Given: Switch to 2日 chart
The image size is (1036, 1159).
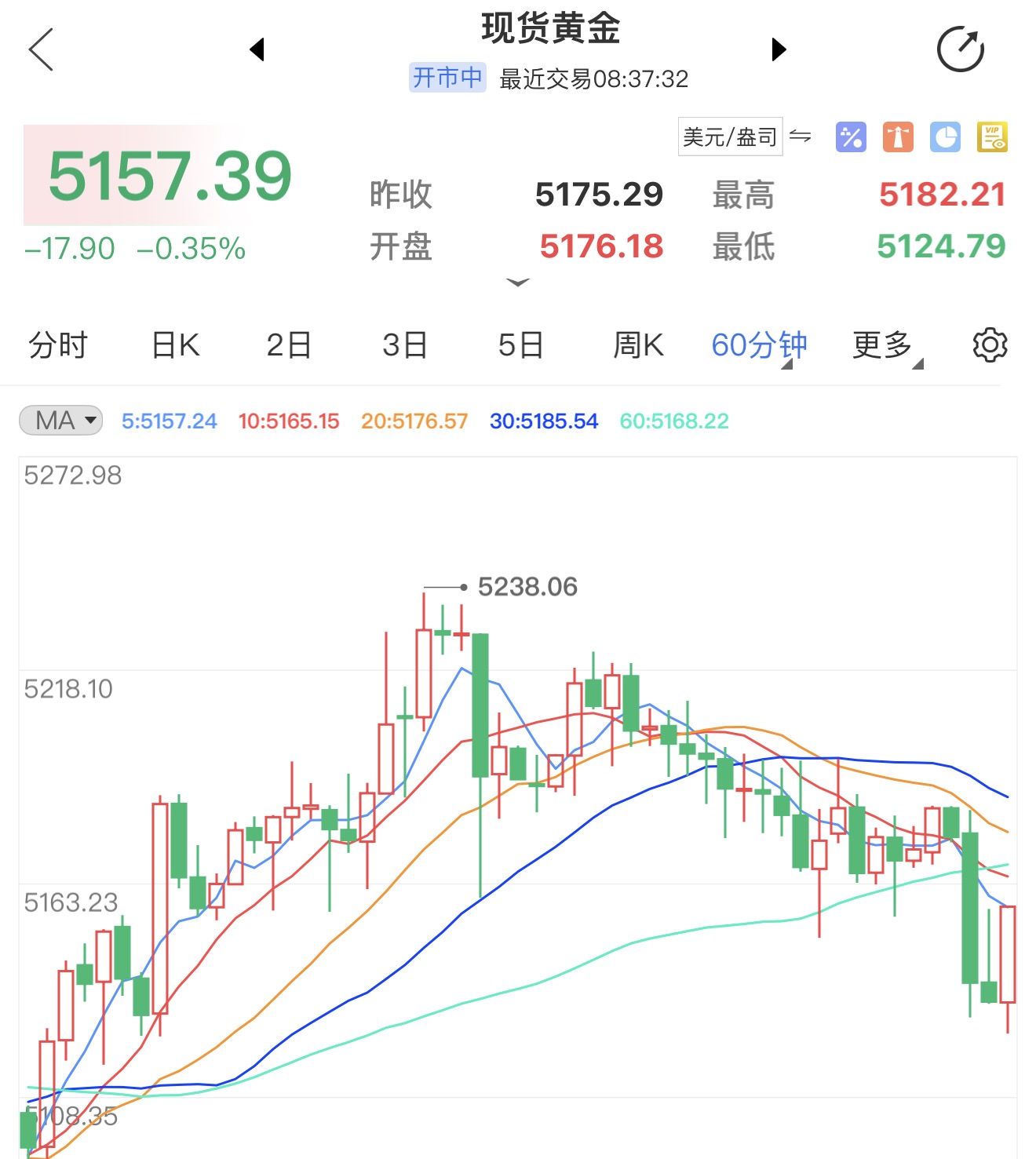Looking at the screenshot, I should 289,345.
